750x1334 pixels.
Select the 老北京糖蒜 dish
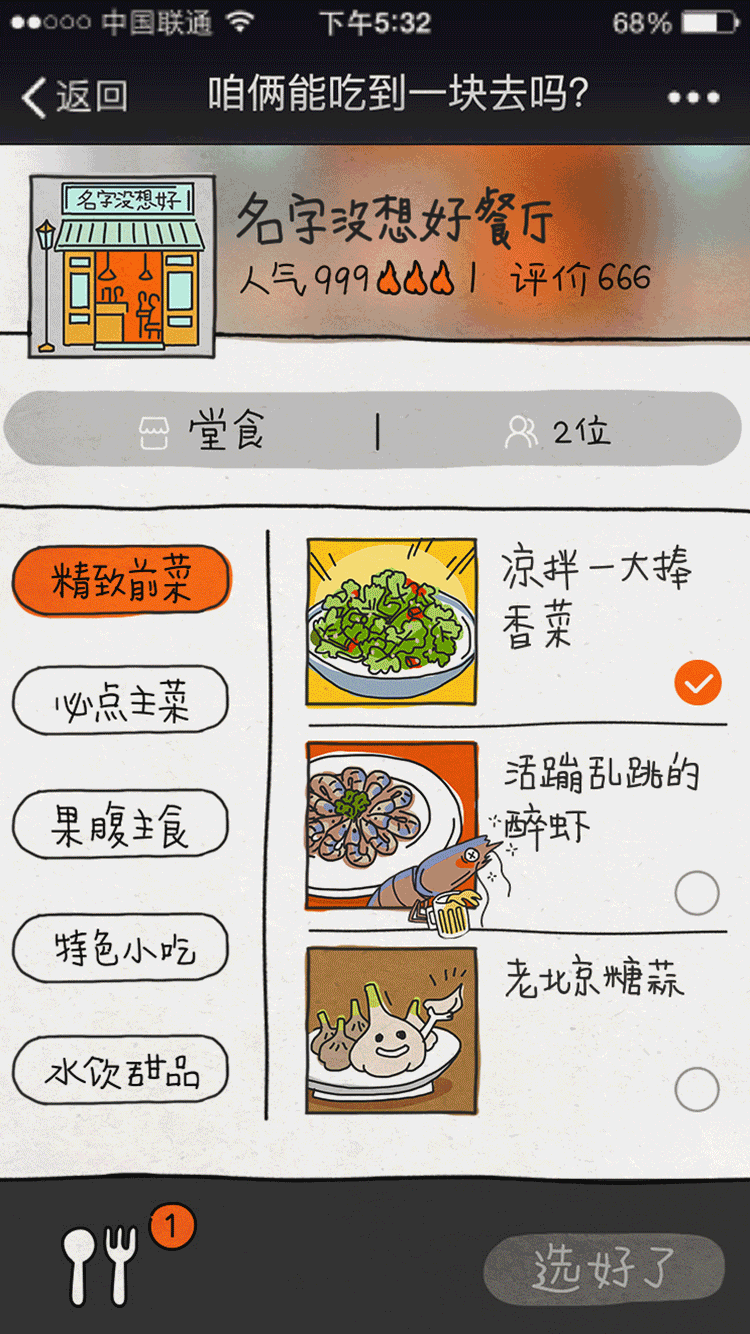pyautogui.click(x=697, y=1089)
